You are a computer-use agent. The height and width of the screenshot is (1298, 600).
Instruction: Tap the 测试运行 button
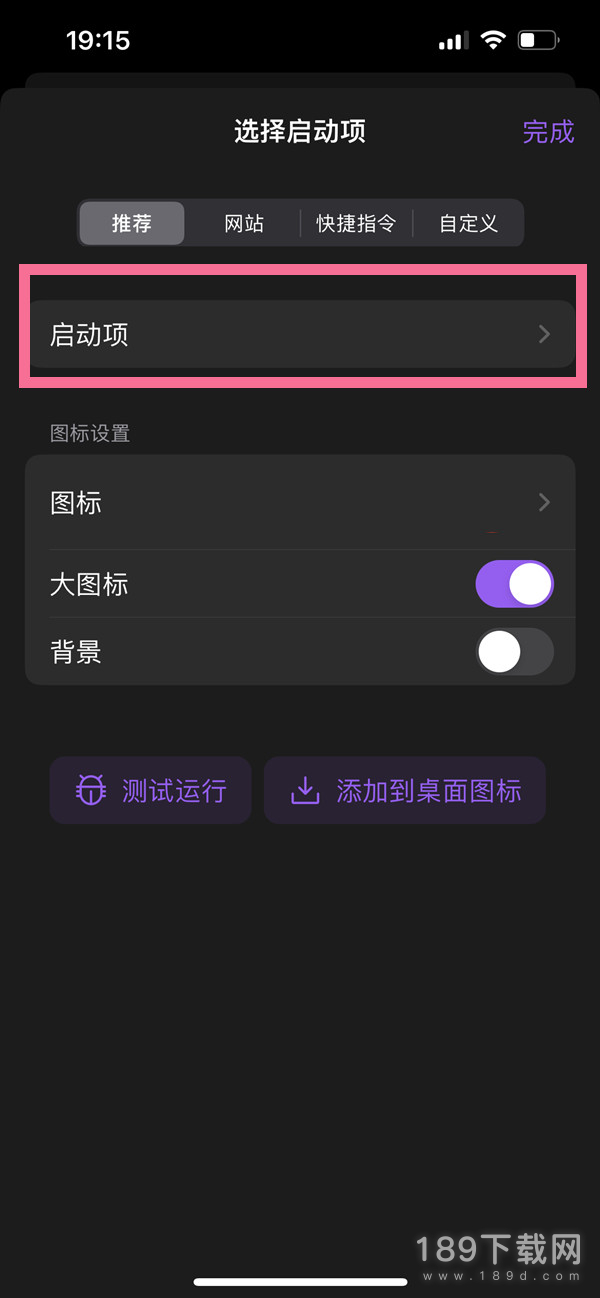point(151,791)
